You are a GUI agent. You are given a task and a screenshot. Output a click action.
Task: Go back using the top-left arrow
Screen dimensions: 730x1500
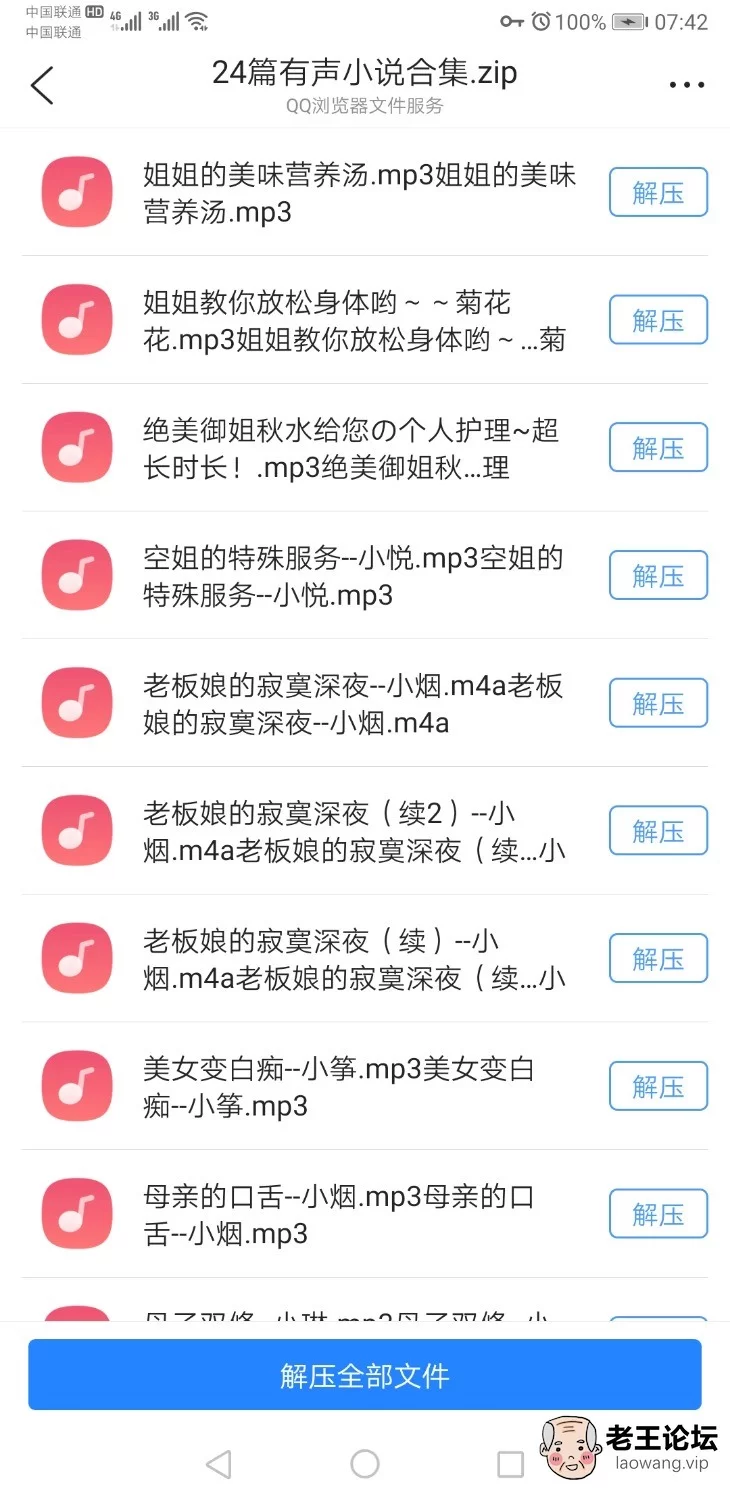pos(42,86)
